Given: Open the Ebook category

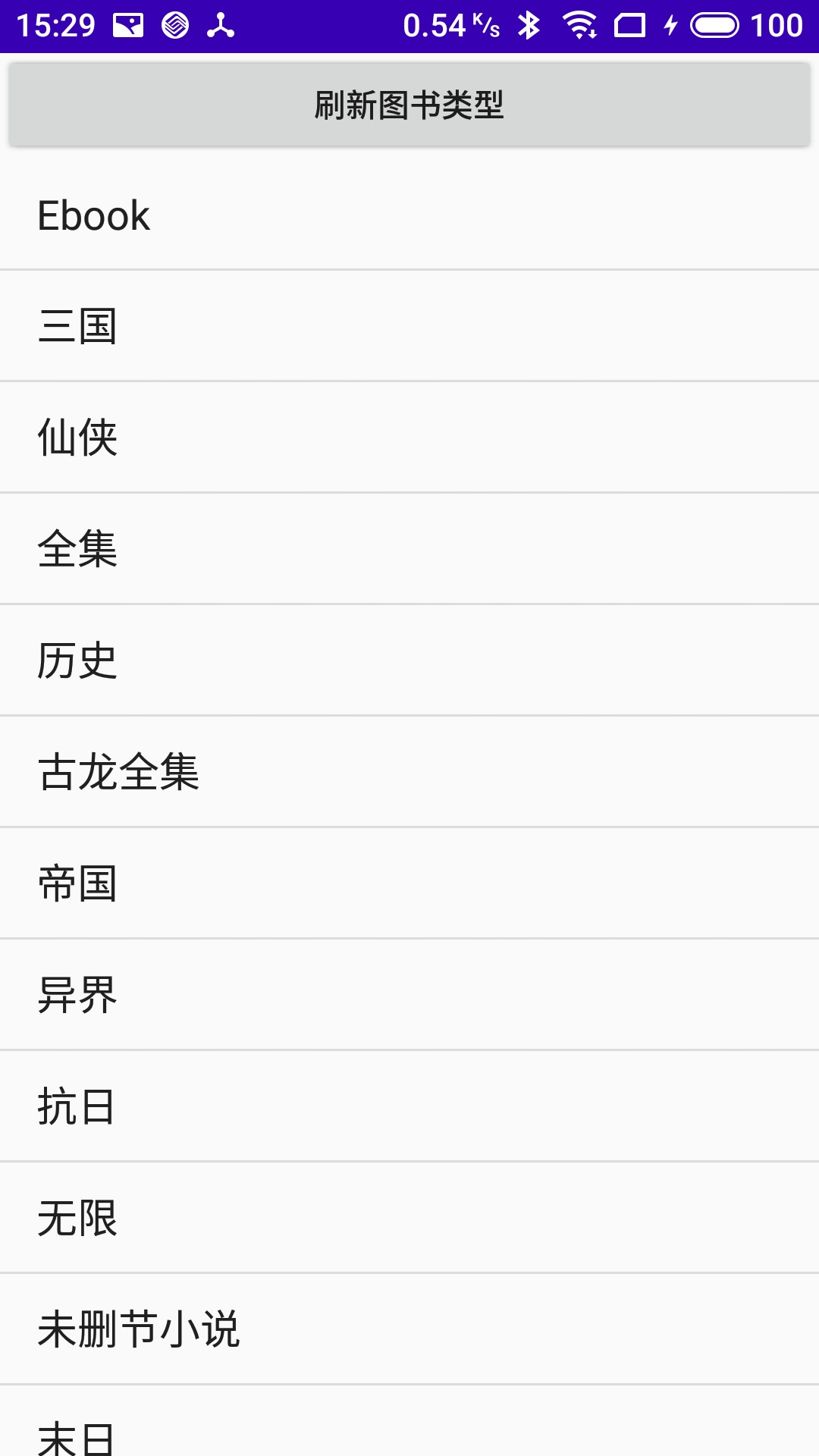Looking at the screenshot, I should coord(409,215).
